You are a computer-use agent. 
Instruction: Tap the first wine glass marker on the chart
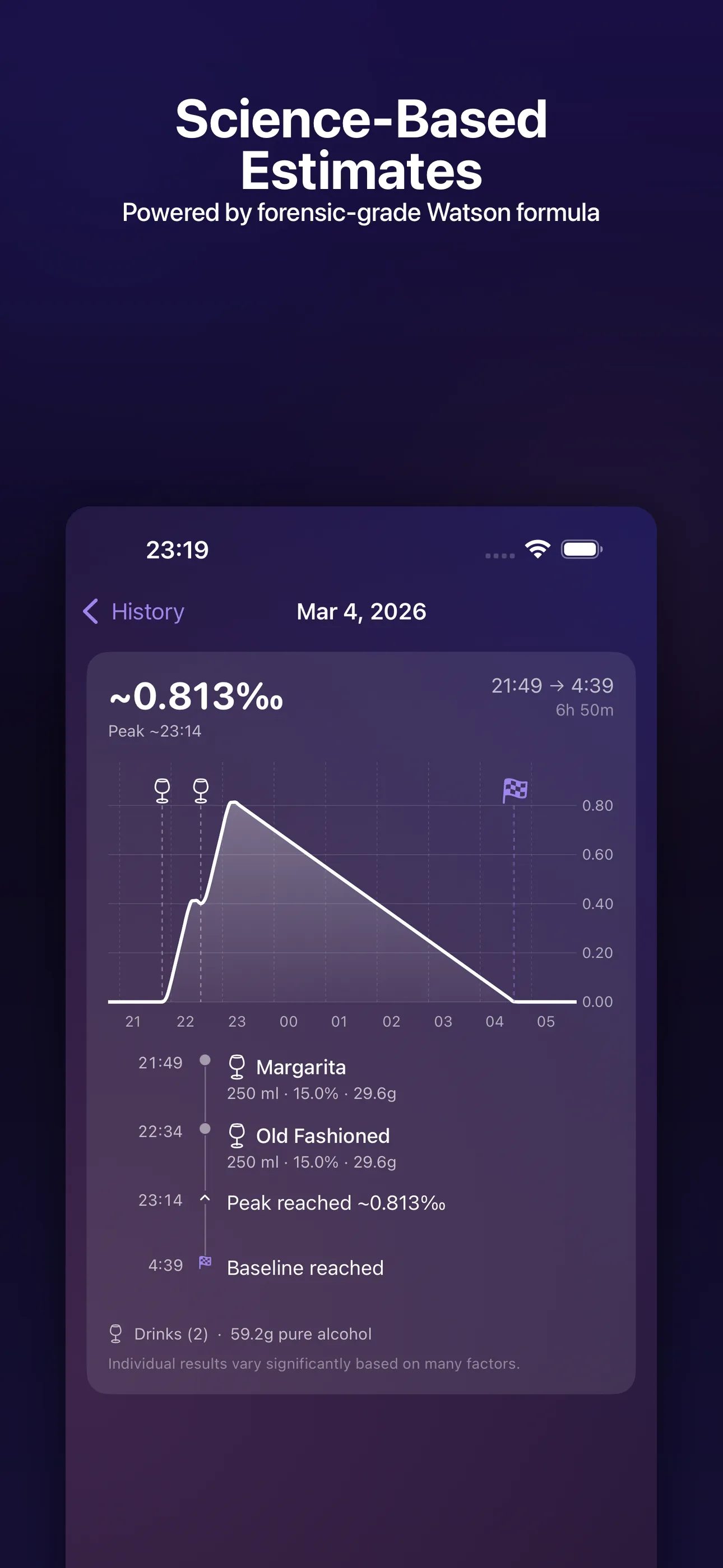point(161,790)
